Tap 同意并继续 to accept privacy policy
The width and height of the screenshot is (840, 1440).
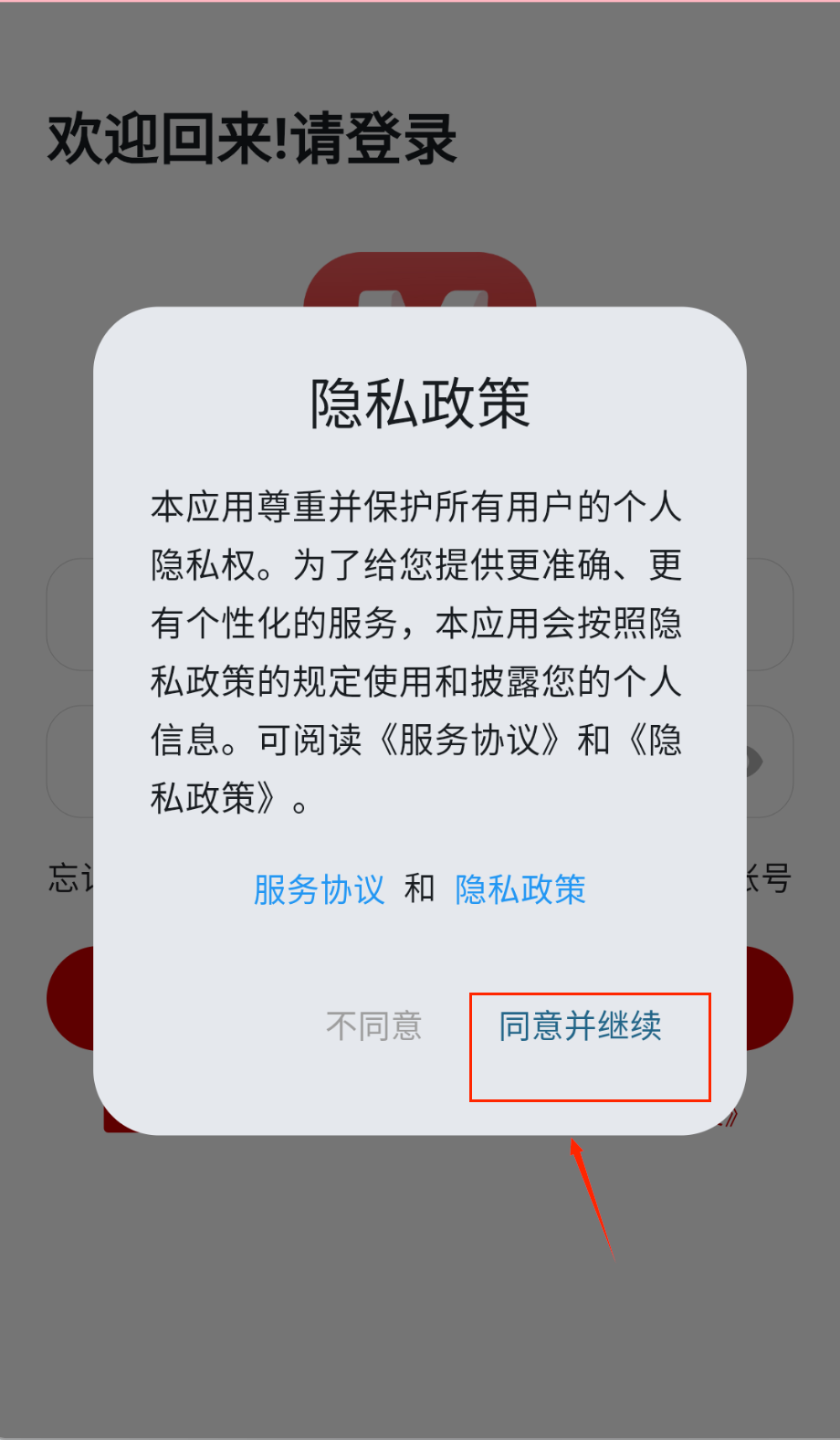(x=580, y=1026)
